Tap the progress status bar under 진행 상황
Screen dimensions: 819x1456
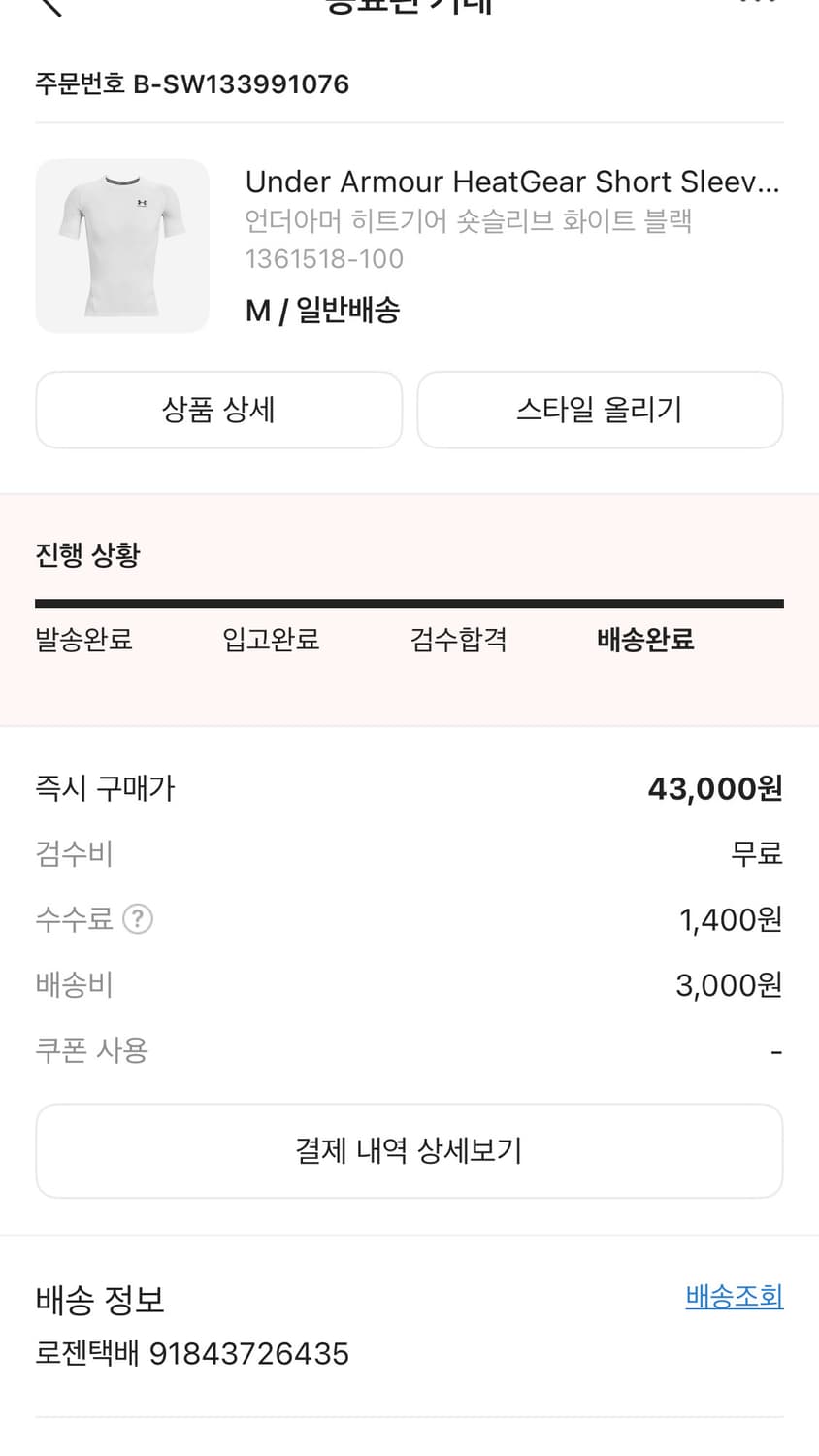[409, 603]
